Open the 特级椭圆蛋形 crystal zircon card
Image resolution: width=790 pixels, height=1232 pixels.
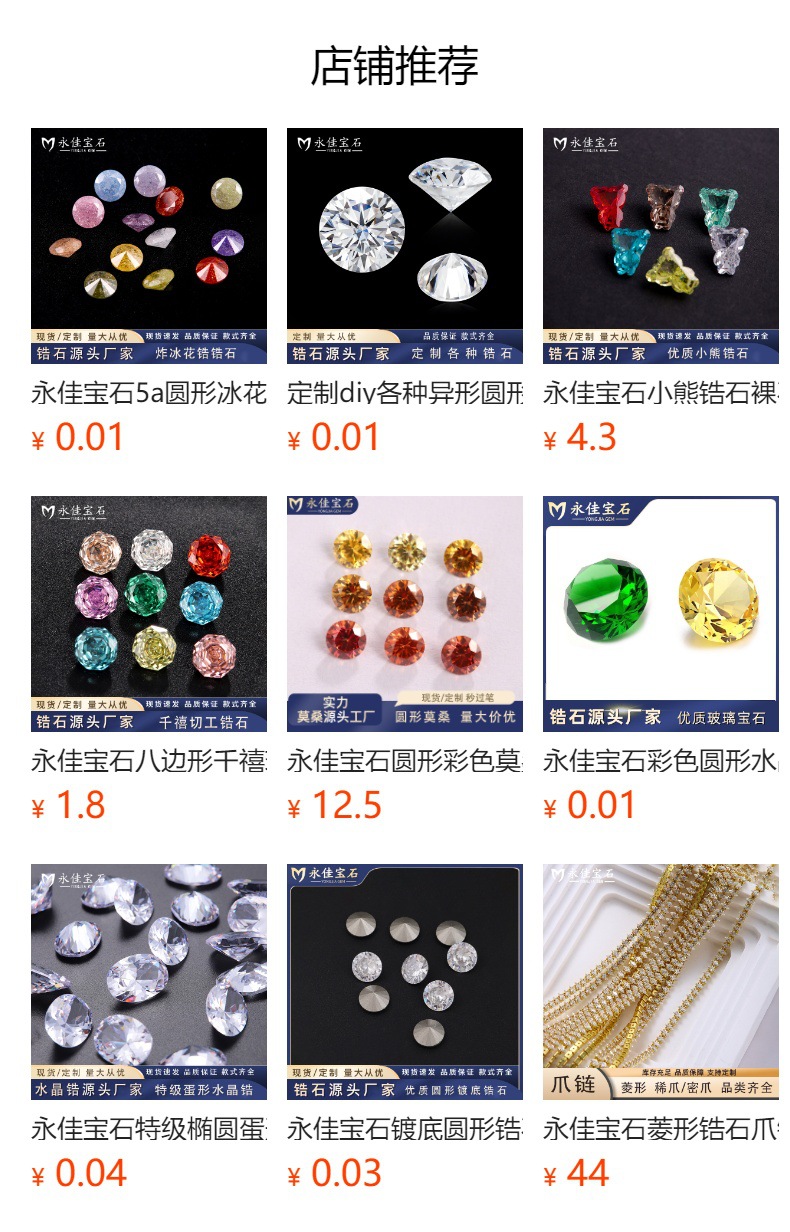(149, 982)
